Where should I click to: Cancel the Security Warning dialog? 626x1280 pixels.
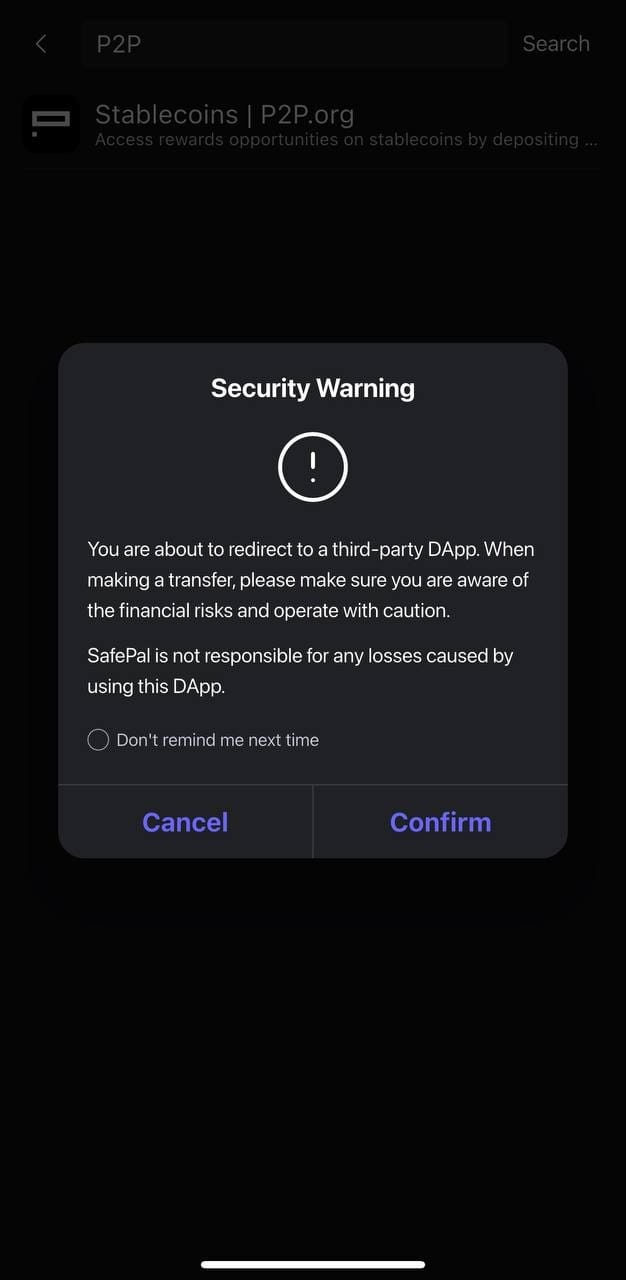pos(185,822)
